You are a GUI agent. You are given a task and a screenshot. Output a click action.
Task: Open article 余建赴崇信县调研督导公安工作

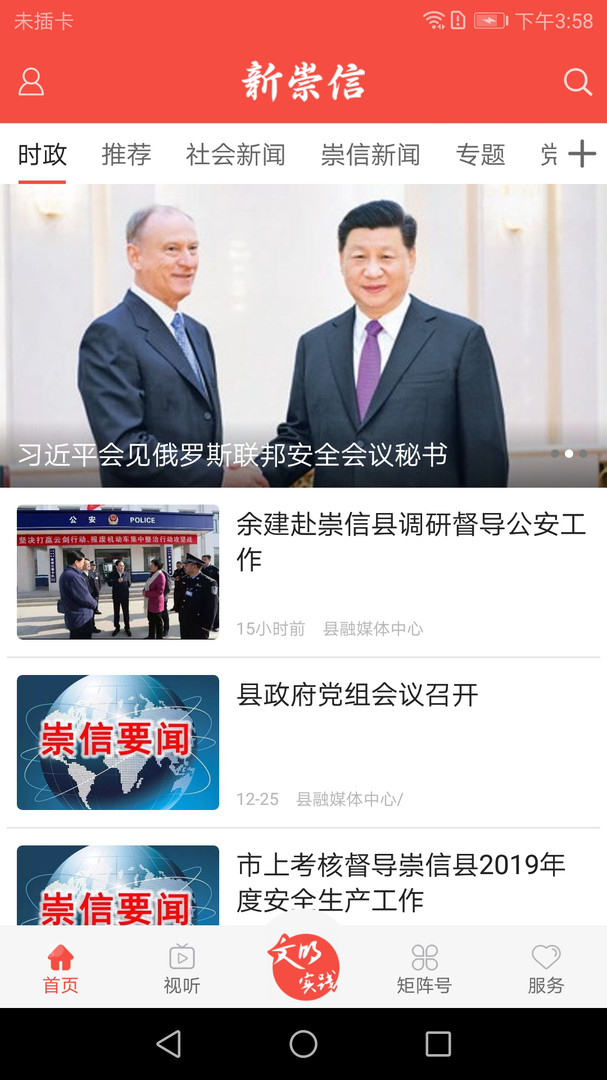point(303,572)
